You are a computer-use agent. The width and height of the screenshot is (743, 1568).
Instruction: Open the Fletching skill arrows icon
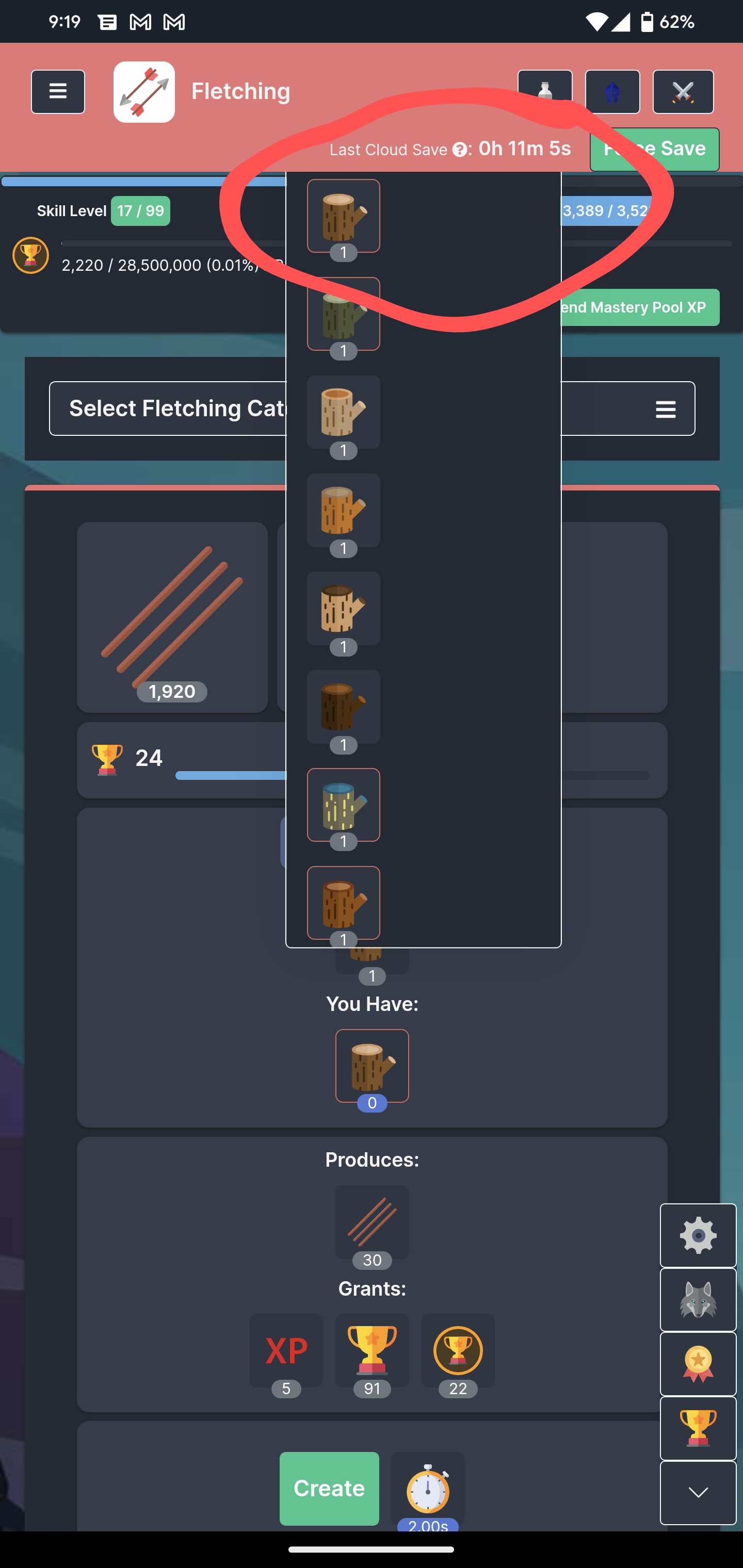coord(144,91)
